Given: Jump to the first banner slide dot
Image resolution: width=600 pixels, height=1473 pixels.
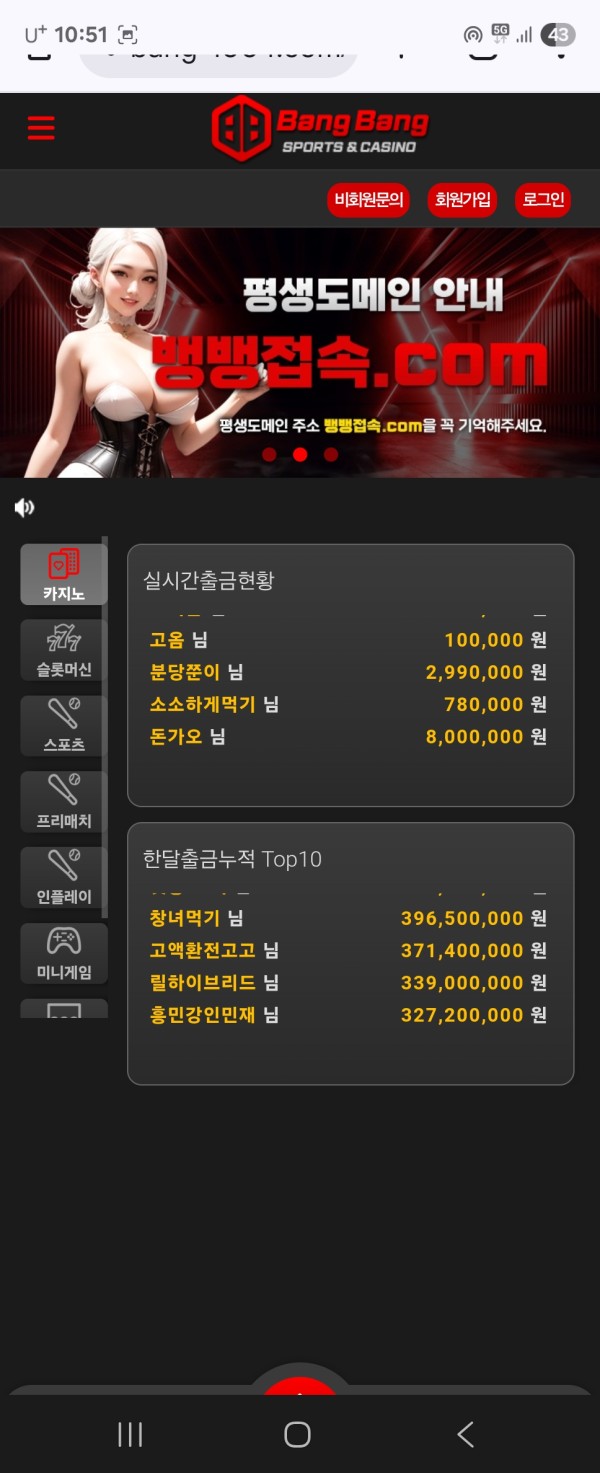Looking at the screenshot, I should pyautogui.click(x=268, y=454).
